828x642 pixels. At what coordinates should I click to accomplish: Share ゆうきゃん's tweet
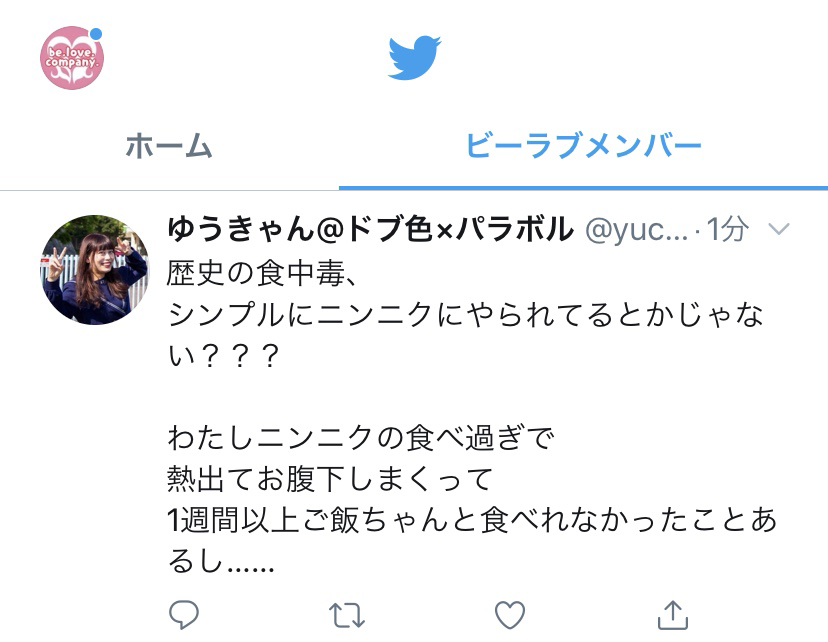point(673,614)
